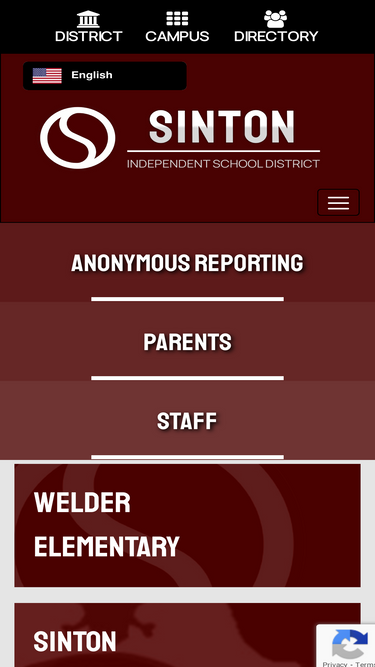Open the Staff section
The height and width of the screenshot is (667, 375).
pyautogui.click(x=188, y=420)
